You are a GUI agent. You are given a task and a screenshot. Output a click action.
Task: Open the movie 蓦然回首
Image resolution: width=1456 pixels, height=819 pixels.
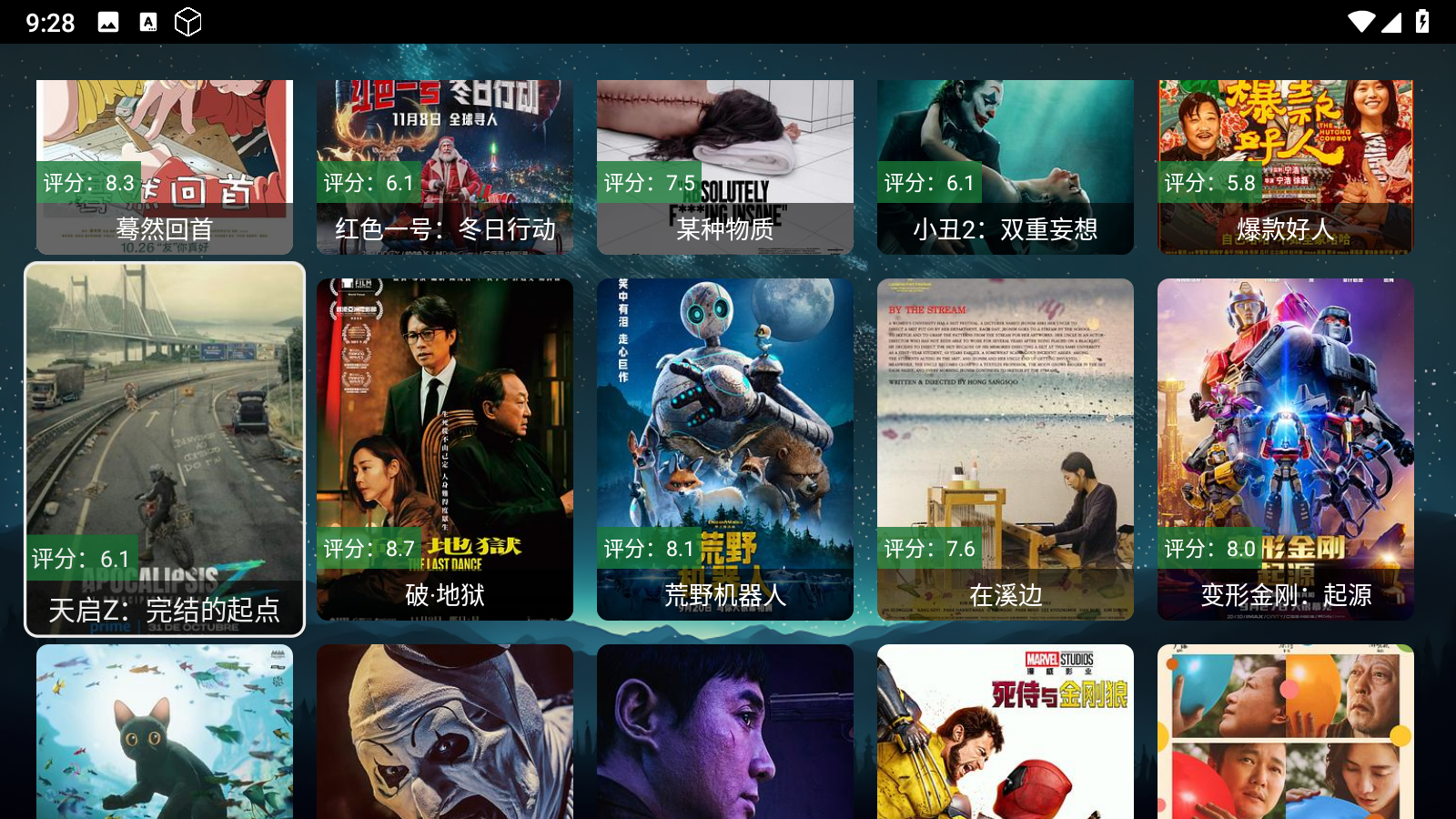click(165, 167)
